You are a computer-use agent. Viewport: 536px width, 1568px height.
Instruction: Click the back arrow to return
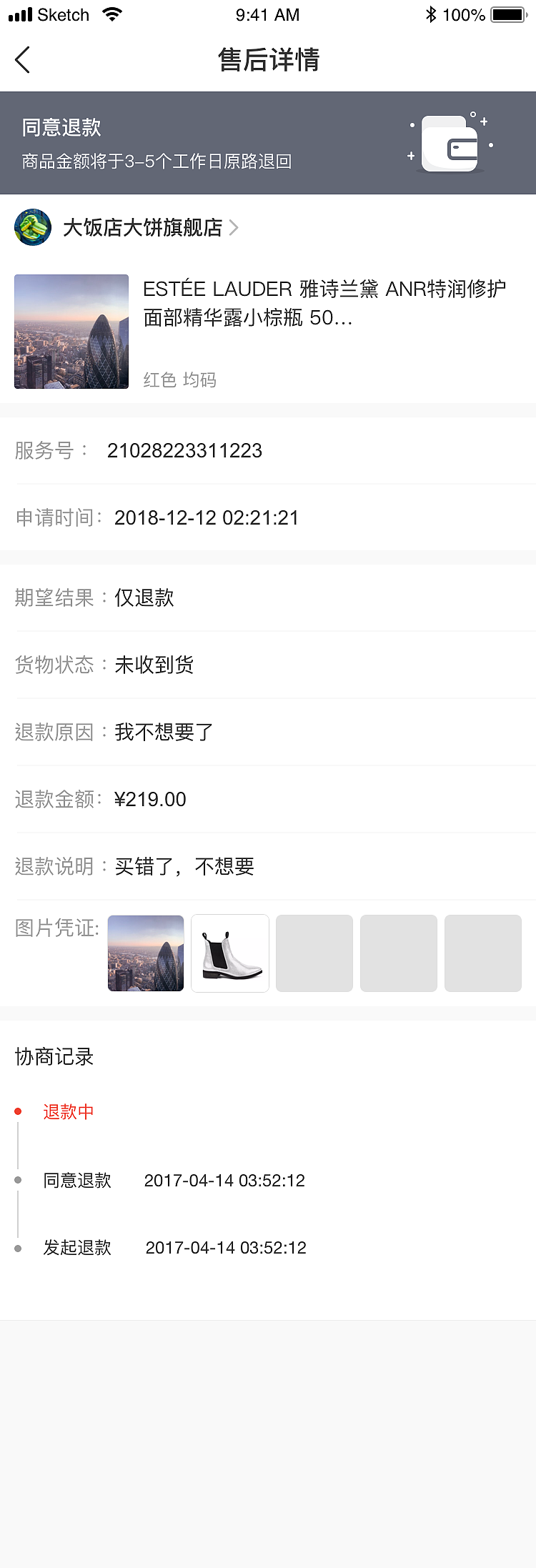point(22,60)
